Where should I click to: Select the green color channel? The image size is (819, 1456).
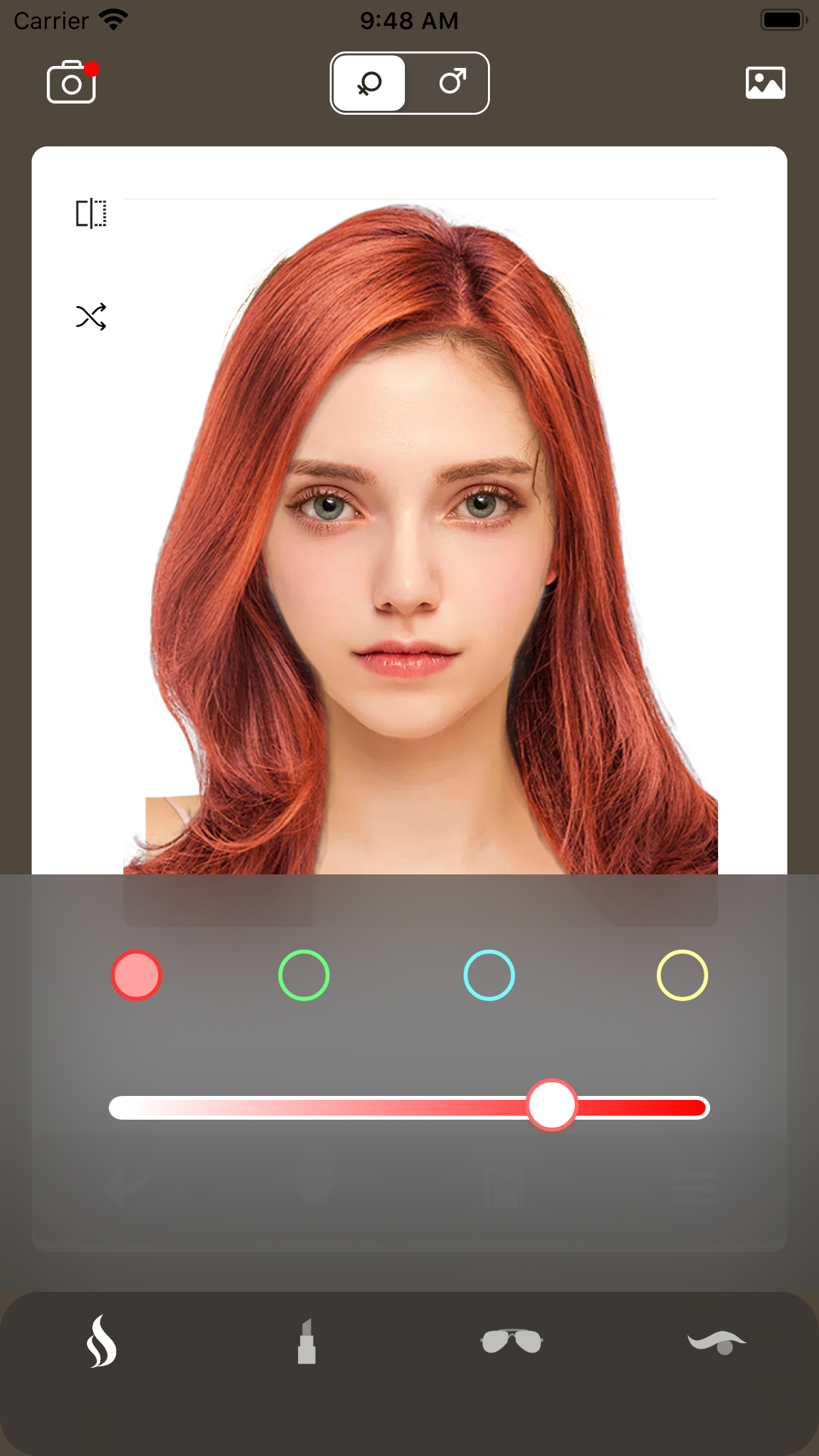click(304, 975)
